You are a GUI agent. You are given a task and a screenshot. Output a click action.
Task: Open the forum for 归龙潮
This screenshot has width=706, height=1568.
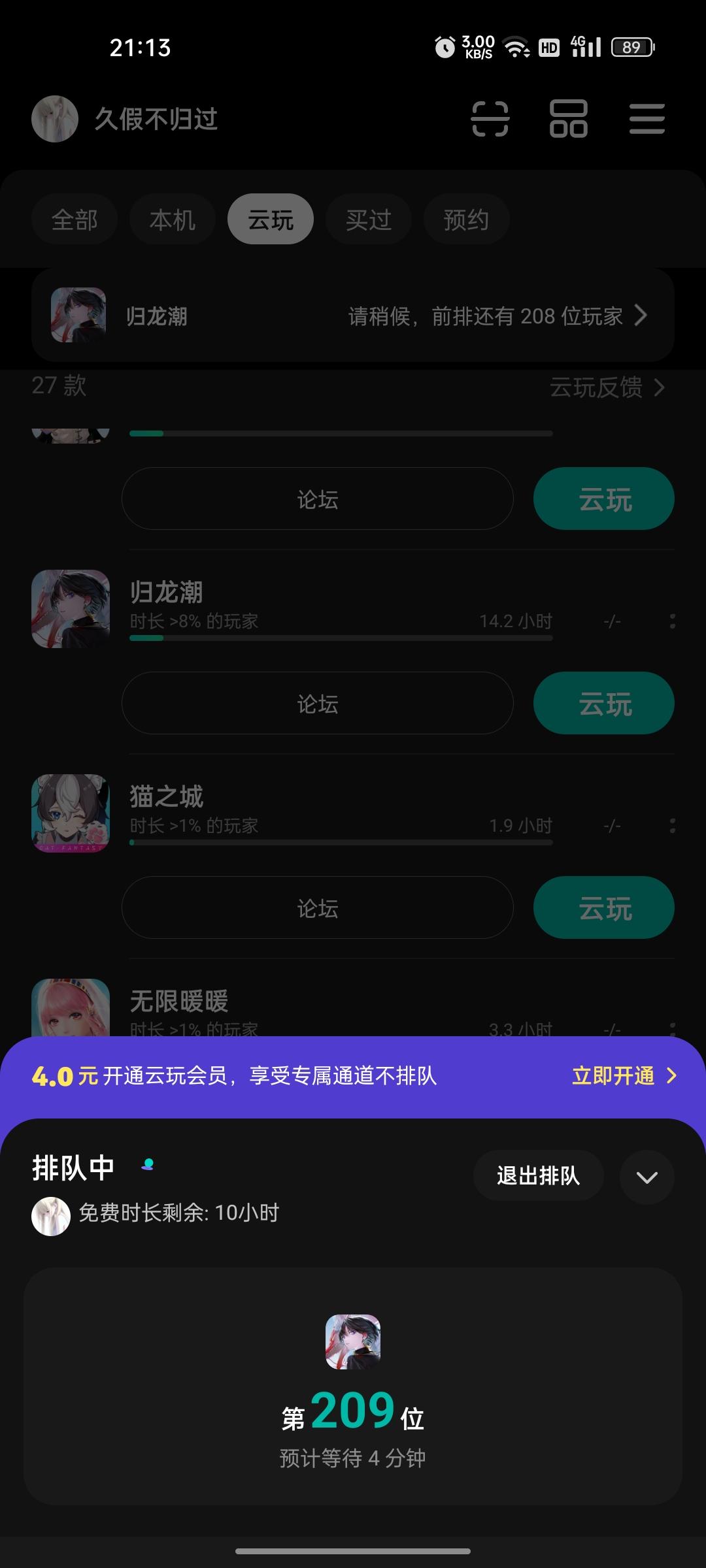[318, 704]
